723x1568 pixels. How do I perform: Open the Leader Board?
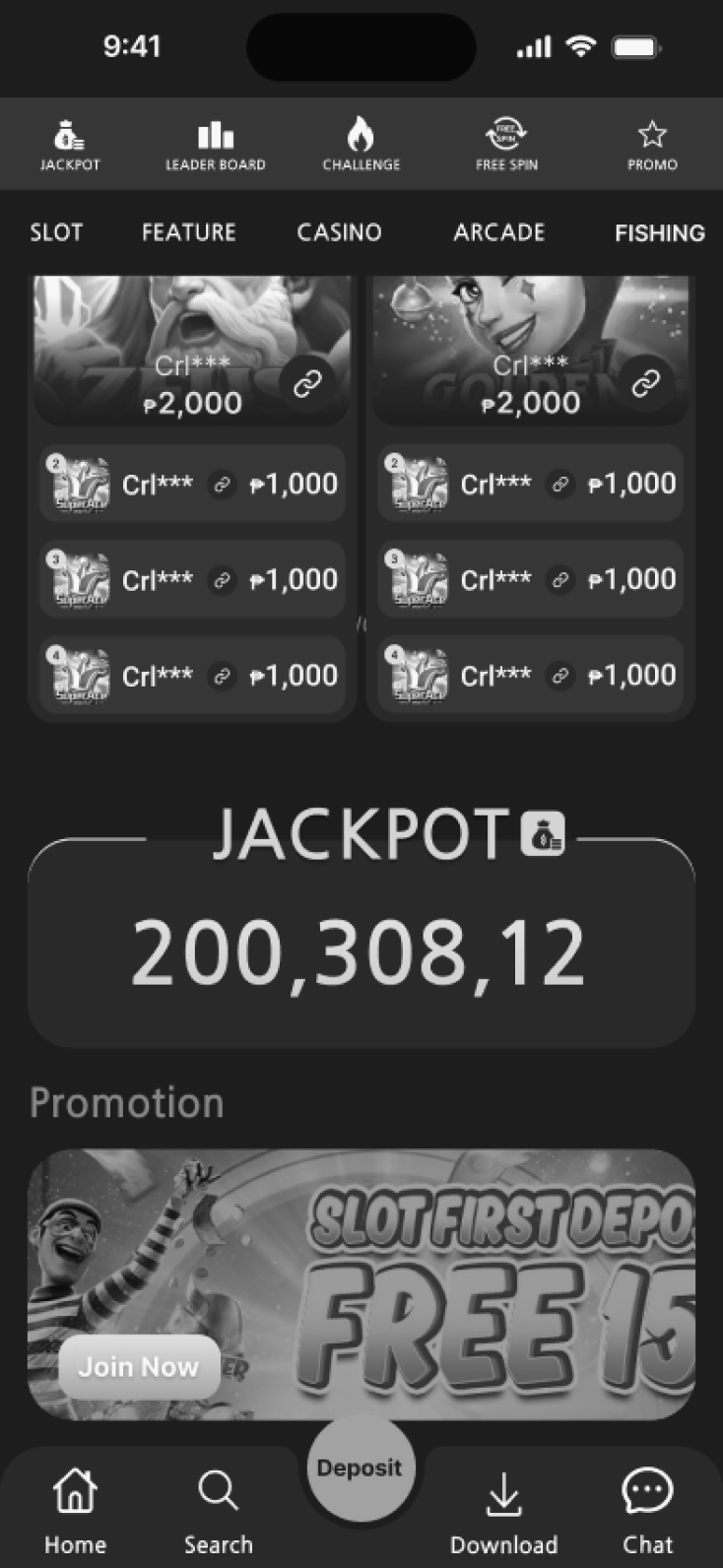[215, 145]
